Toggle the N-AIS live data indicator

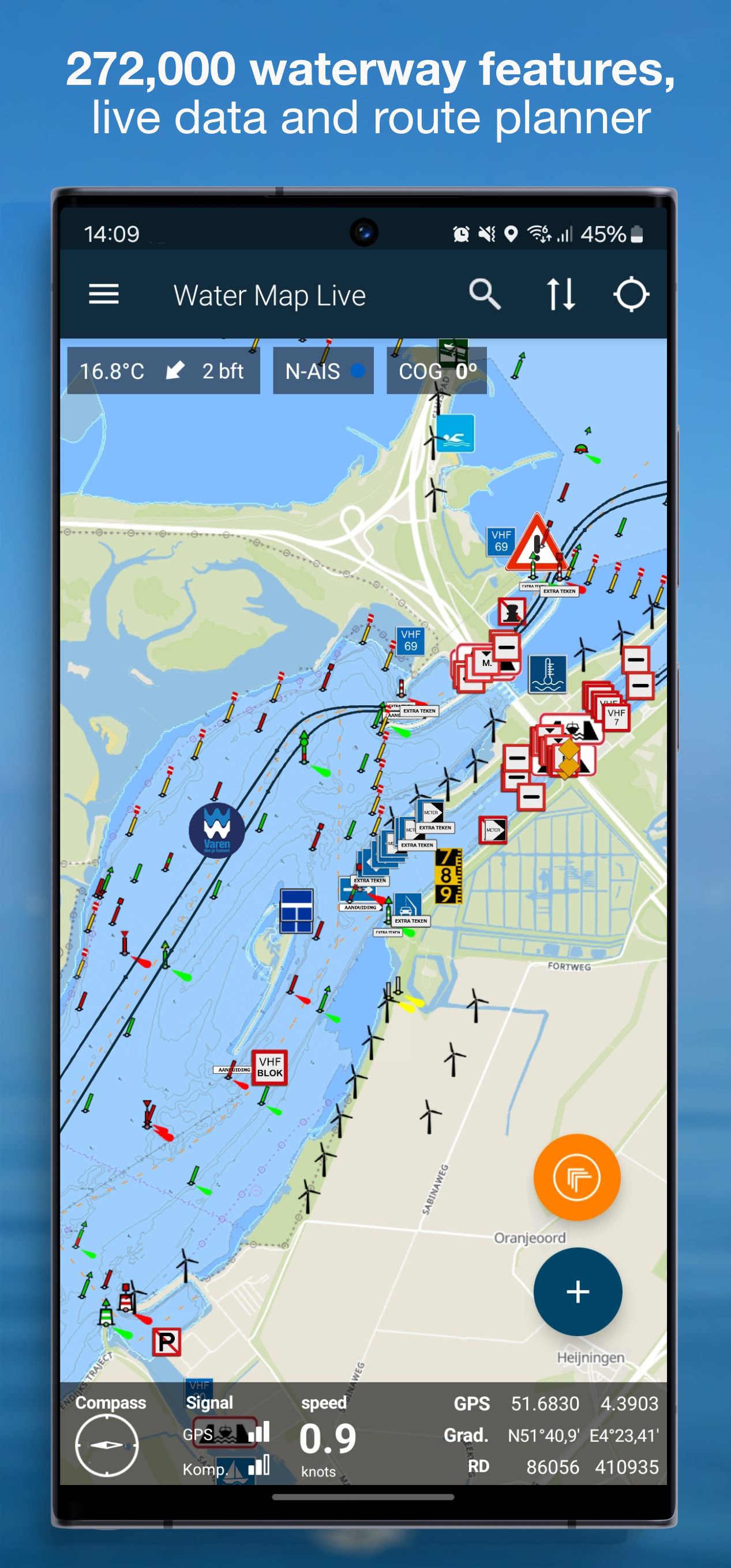323,371
